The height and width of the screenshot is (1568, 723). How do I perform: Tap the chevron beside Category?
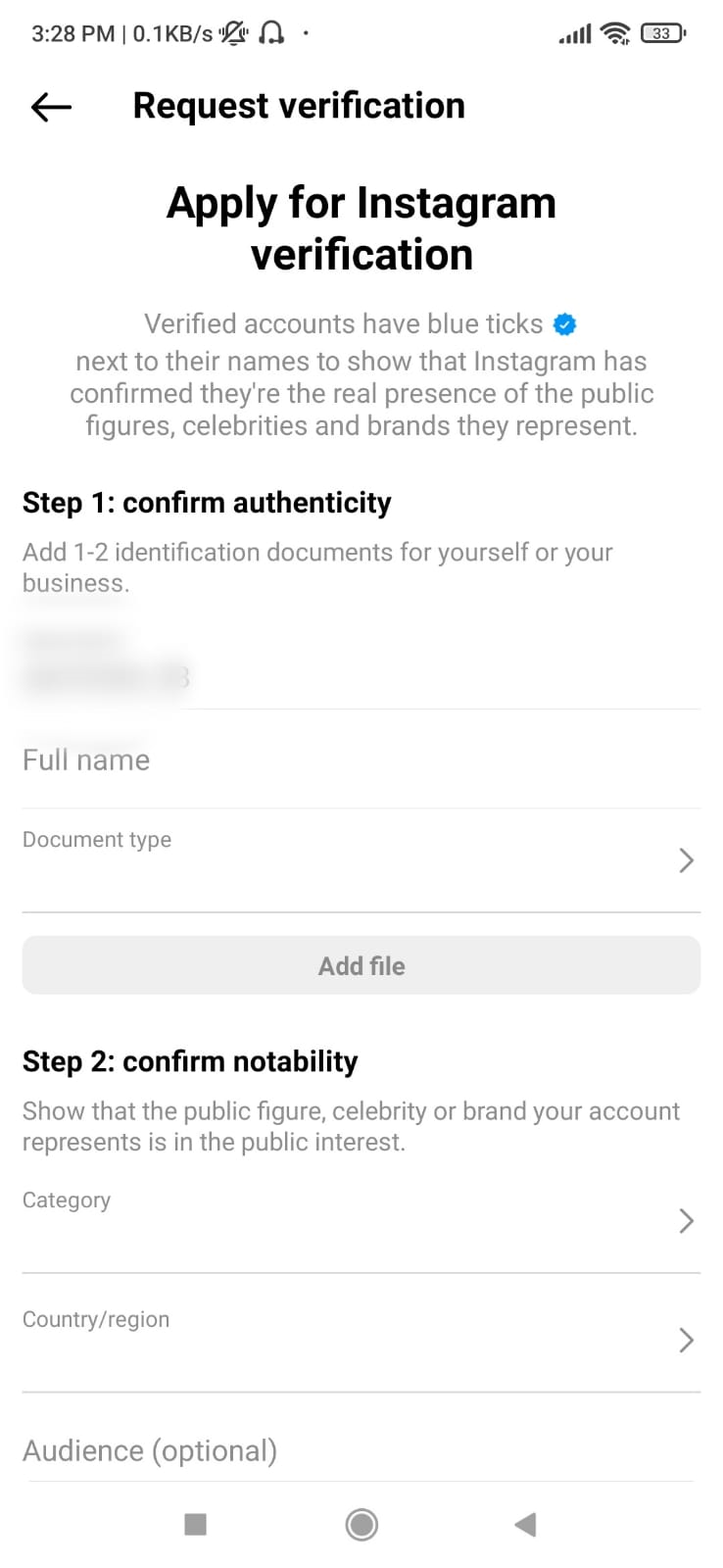coord(687,1221)
